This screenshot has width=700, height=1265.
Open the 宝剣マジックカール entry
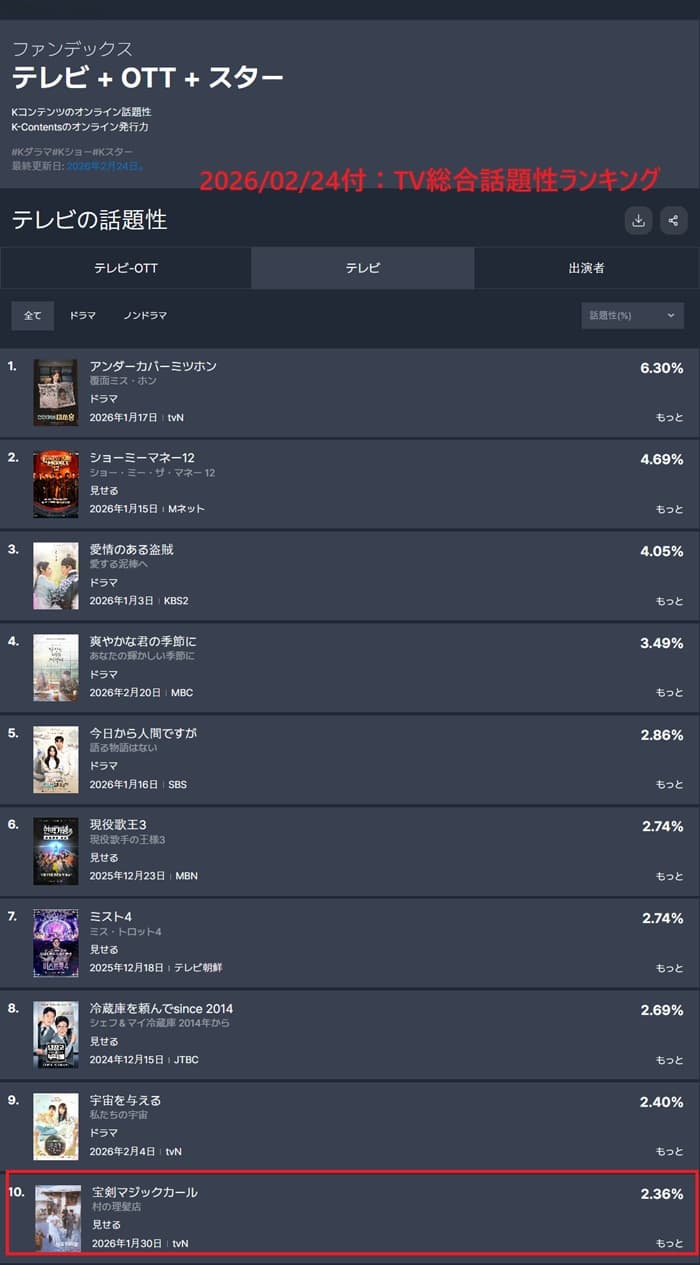[145, 1192]
